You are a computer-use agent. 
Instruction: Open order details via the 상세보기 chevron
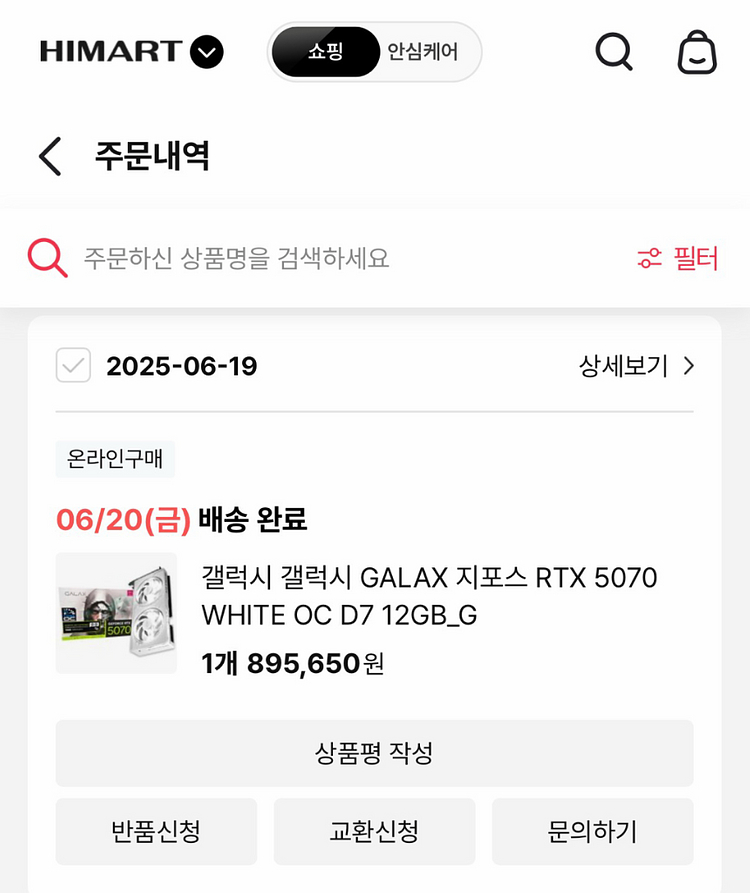pyautogui.click(x=688, y=367)
